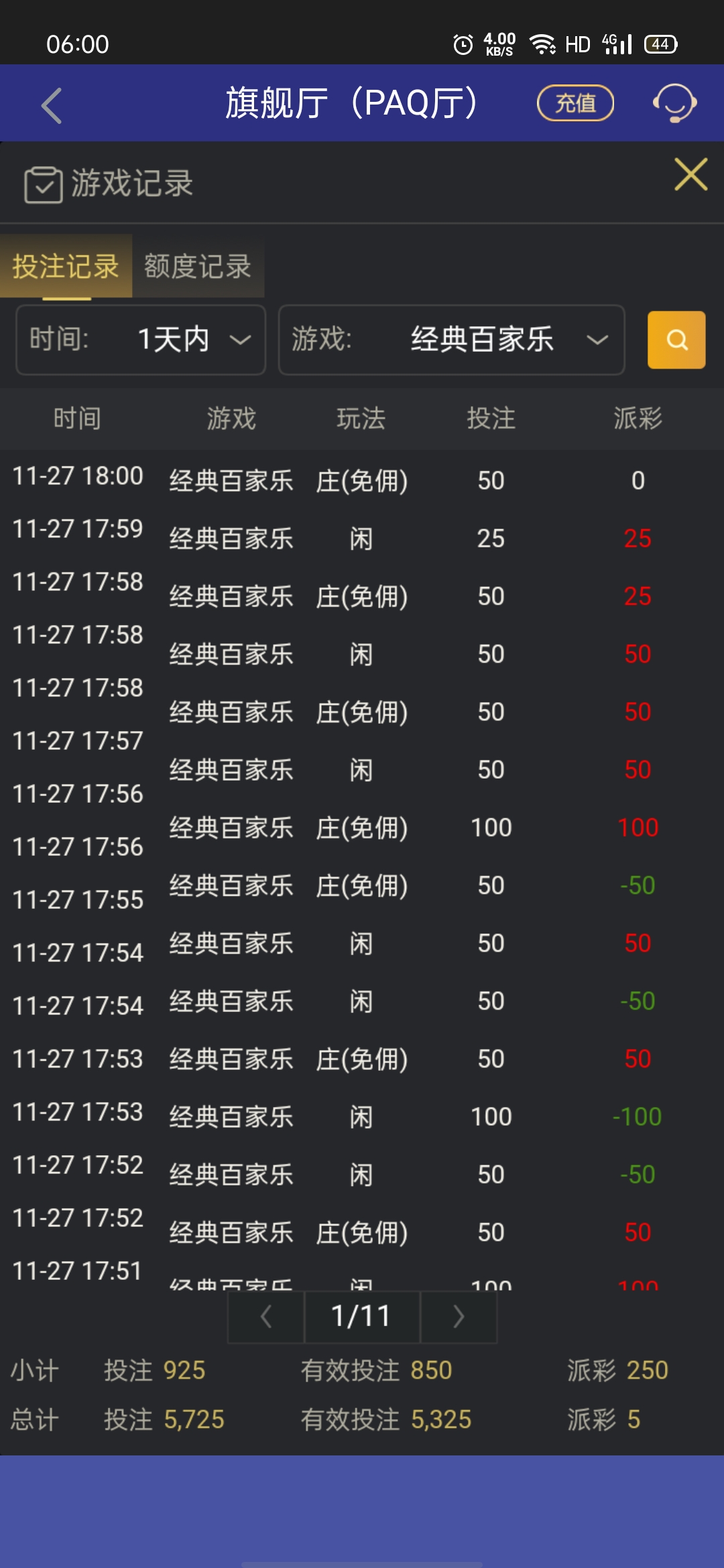Tap the Wi-Fi icon in status bar
This screenshot has height=1568, width=724.
tap(542, 43)
